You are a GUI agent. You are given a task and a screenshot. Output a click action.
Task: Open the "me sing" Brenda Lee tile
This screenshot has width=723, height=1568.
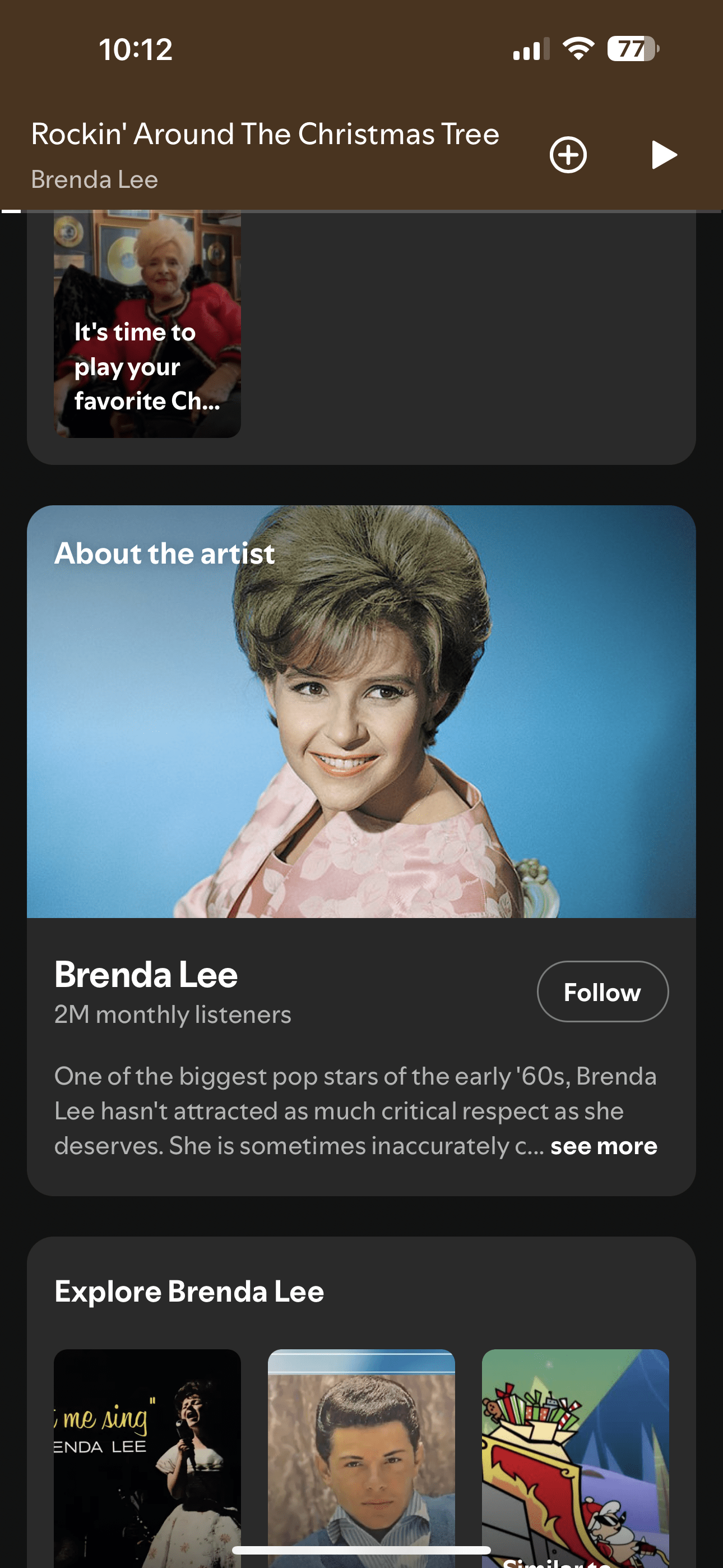(147, 1455)
